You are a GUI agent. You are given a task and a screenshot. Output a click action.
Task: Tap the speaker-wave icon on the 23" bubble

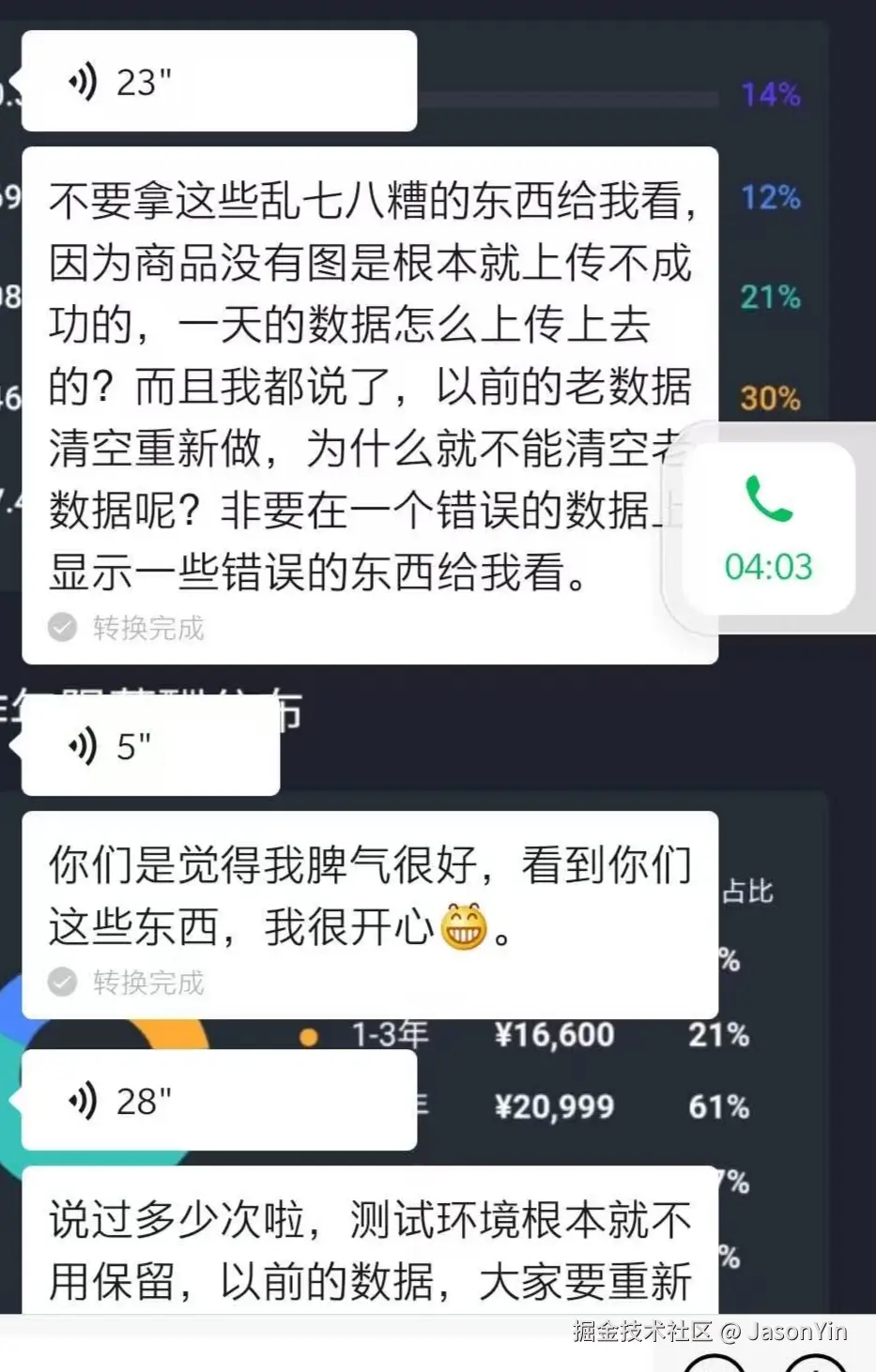85,81
